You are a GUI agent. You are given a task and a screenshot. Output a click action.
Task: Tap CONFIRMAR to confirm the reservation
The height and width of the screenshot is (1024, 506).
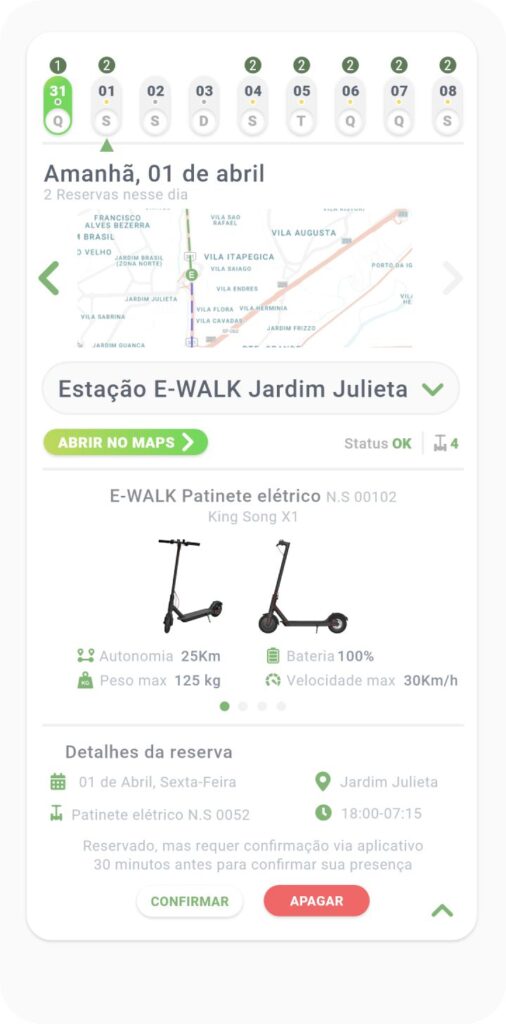[189, 901]
